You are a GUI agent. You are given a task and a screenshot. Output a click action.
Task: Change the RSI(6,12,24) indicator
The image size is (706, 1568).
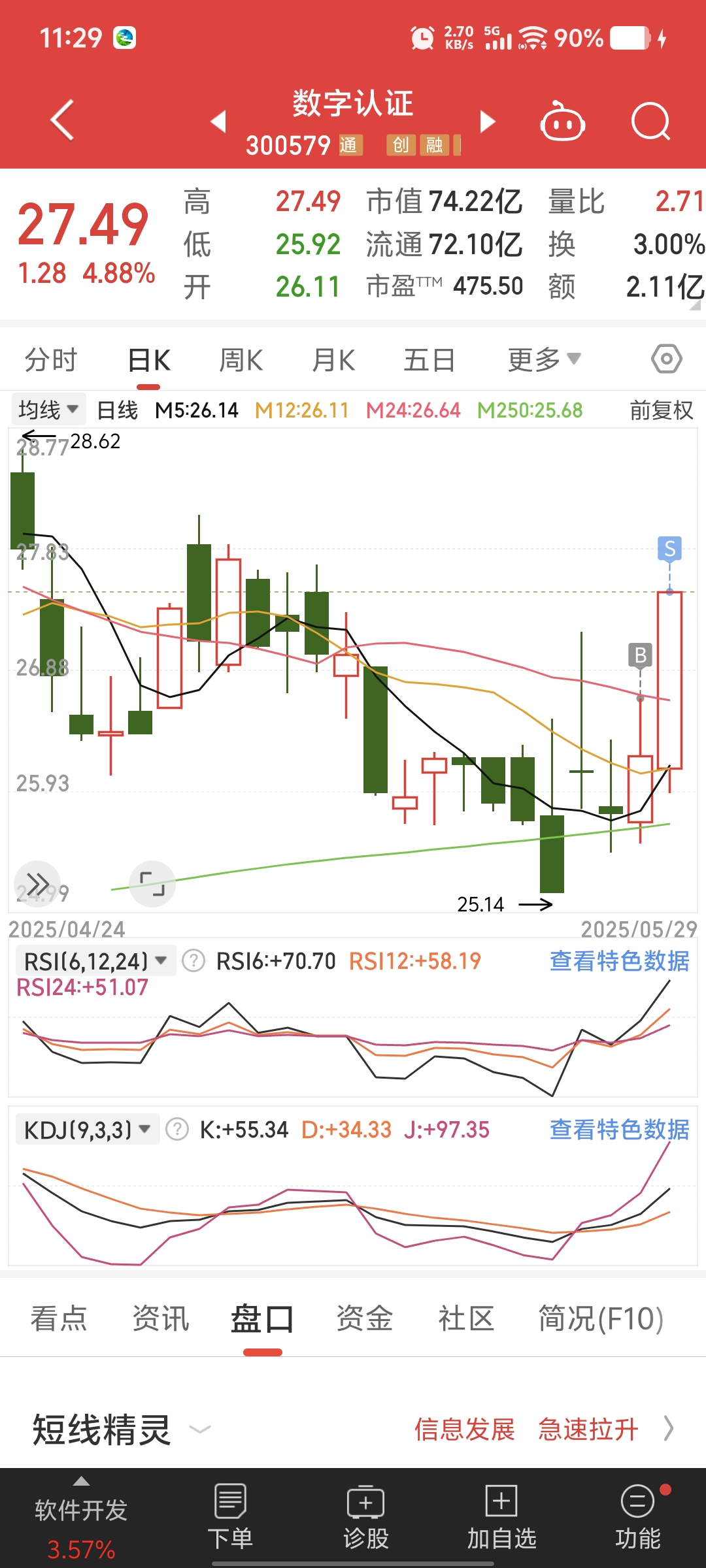(x=95, y=961)
